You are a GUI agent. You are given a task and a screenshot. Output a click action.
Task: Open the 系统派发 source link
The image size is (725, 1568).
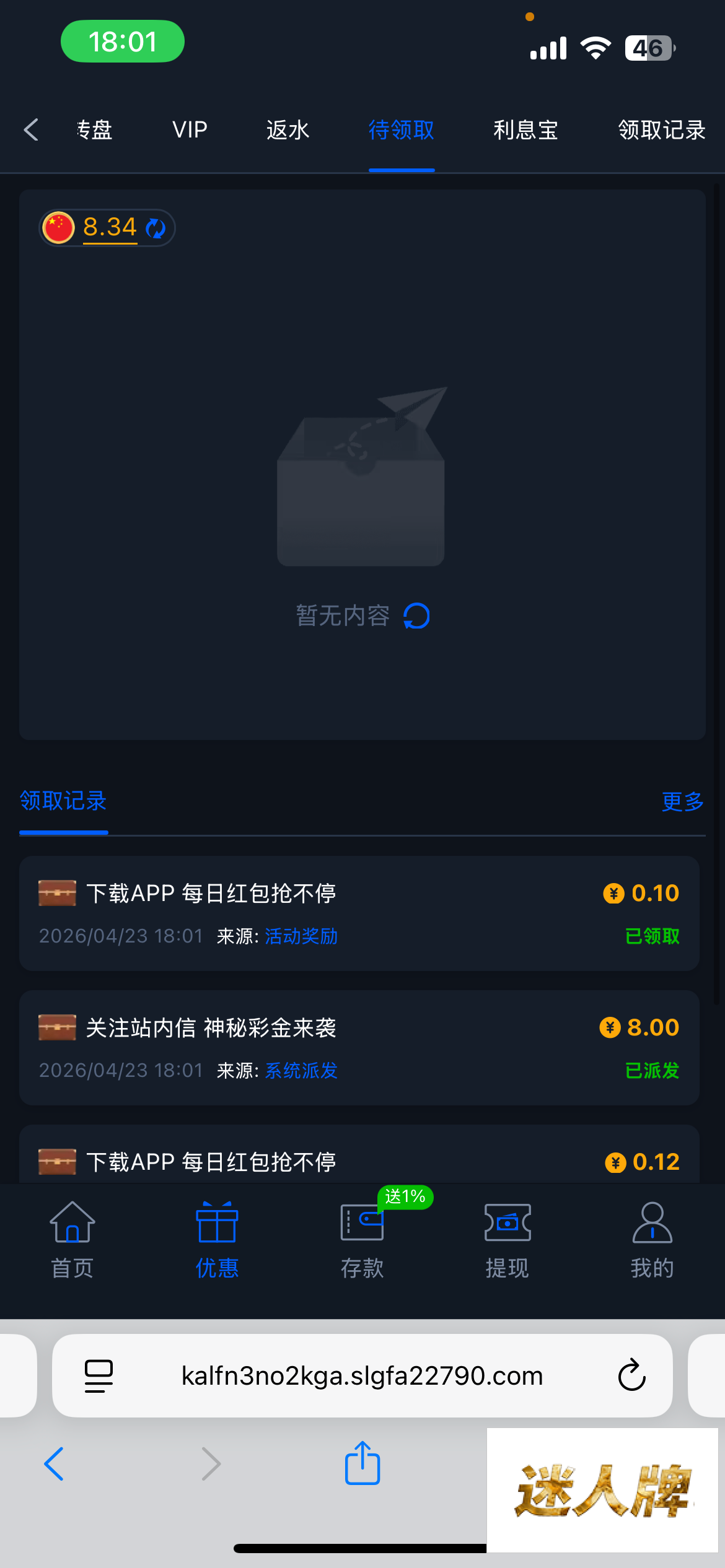coord(301,1071)
